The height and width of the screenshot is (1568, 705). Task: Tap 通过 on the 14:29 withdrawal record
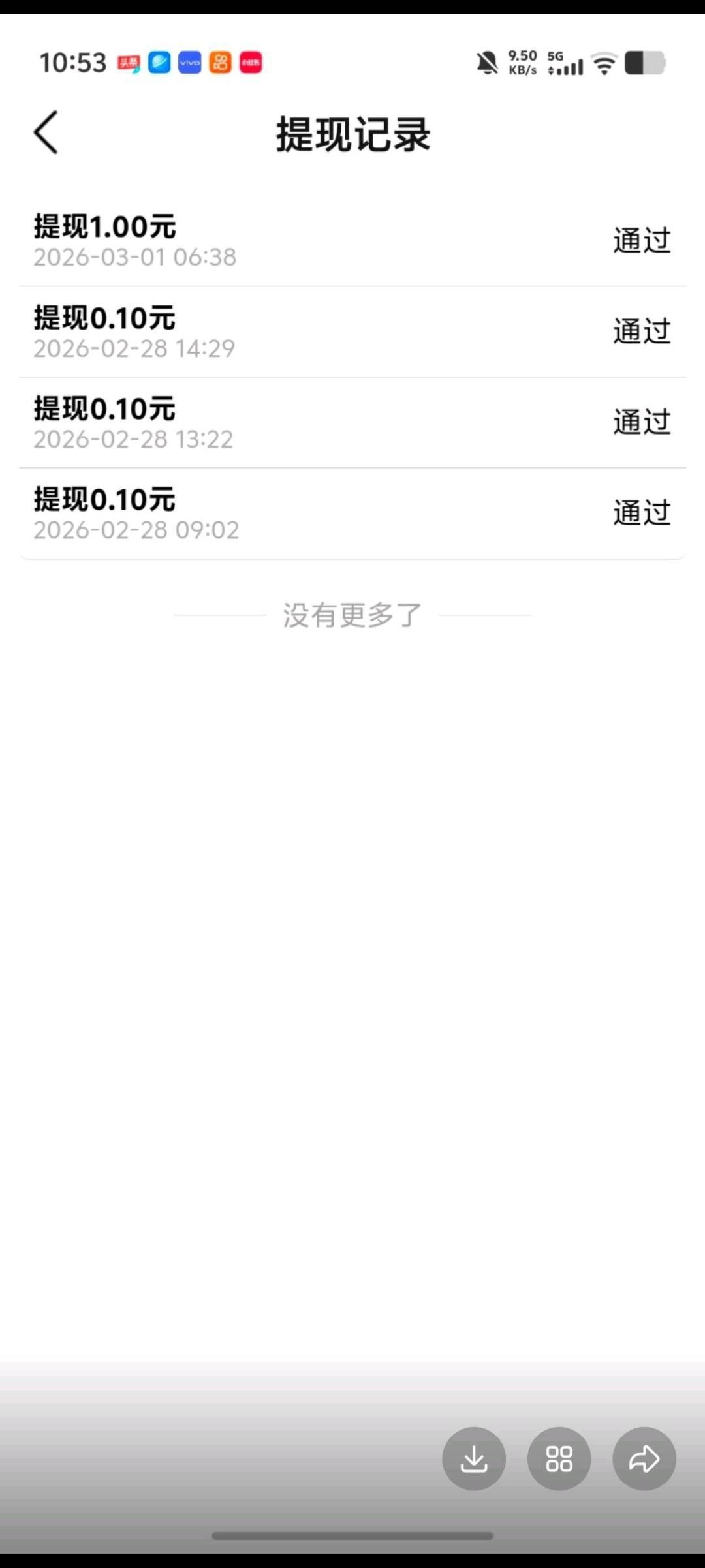coord(641,331)
